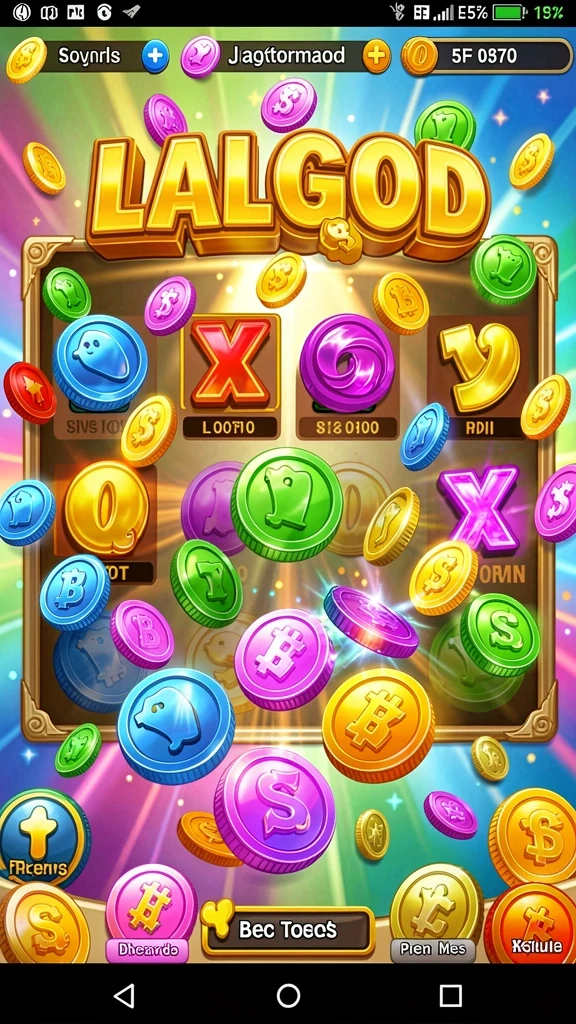Open the blue FAcenrs badge button

[x=42, y=839]
